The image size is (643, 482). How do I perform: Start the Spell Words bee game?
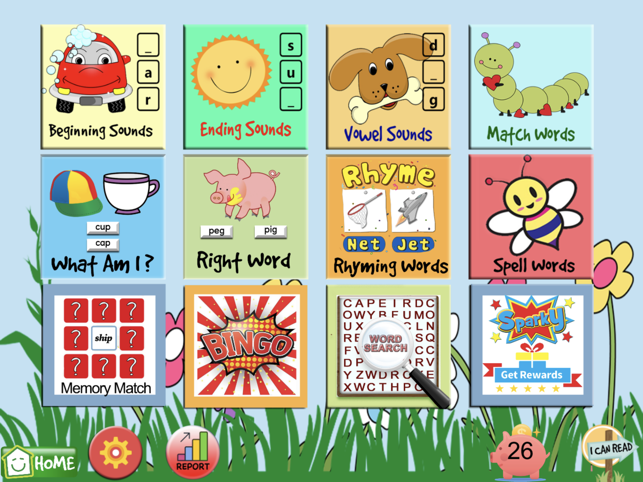531,216
